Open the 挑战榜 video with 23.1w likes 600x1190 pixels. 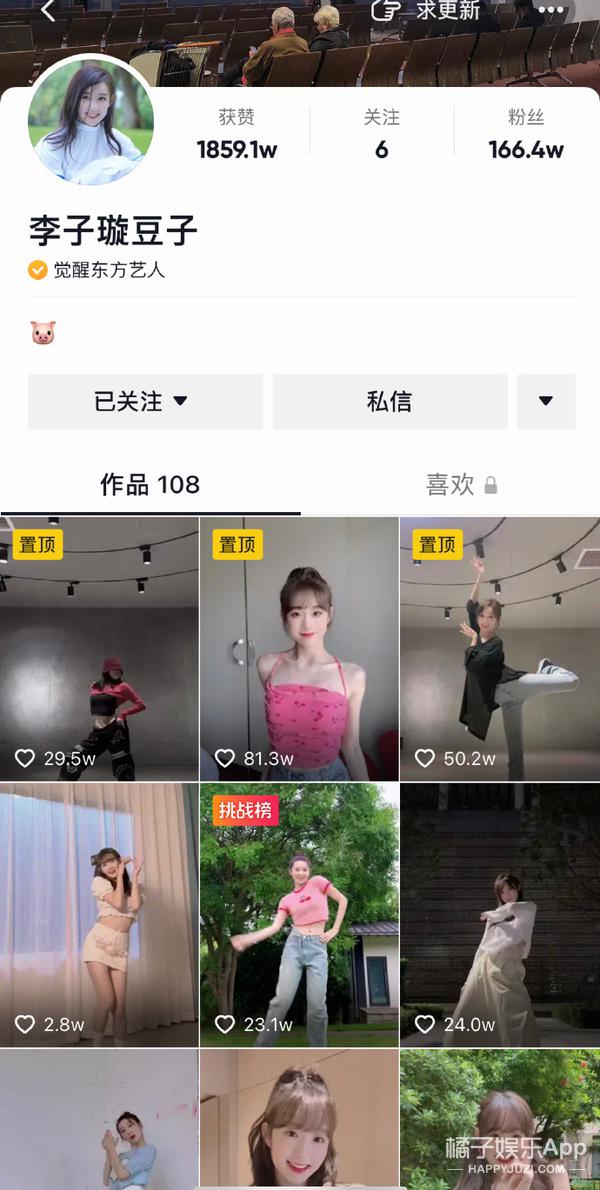(299, 914)
